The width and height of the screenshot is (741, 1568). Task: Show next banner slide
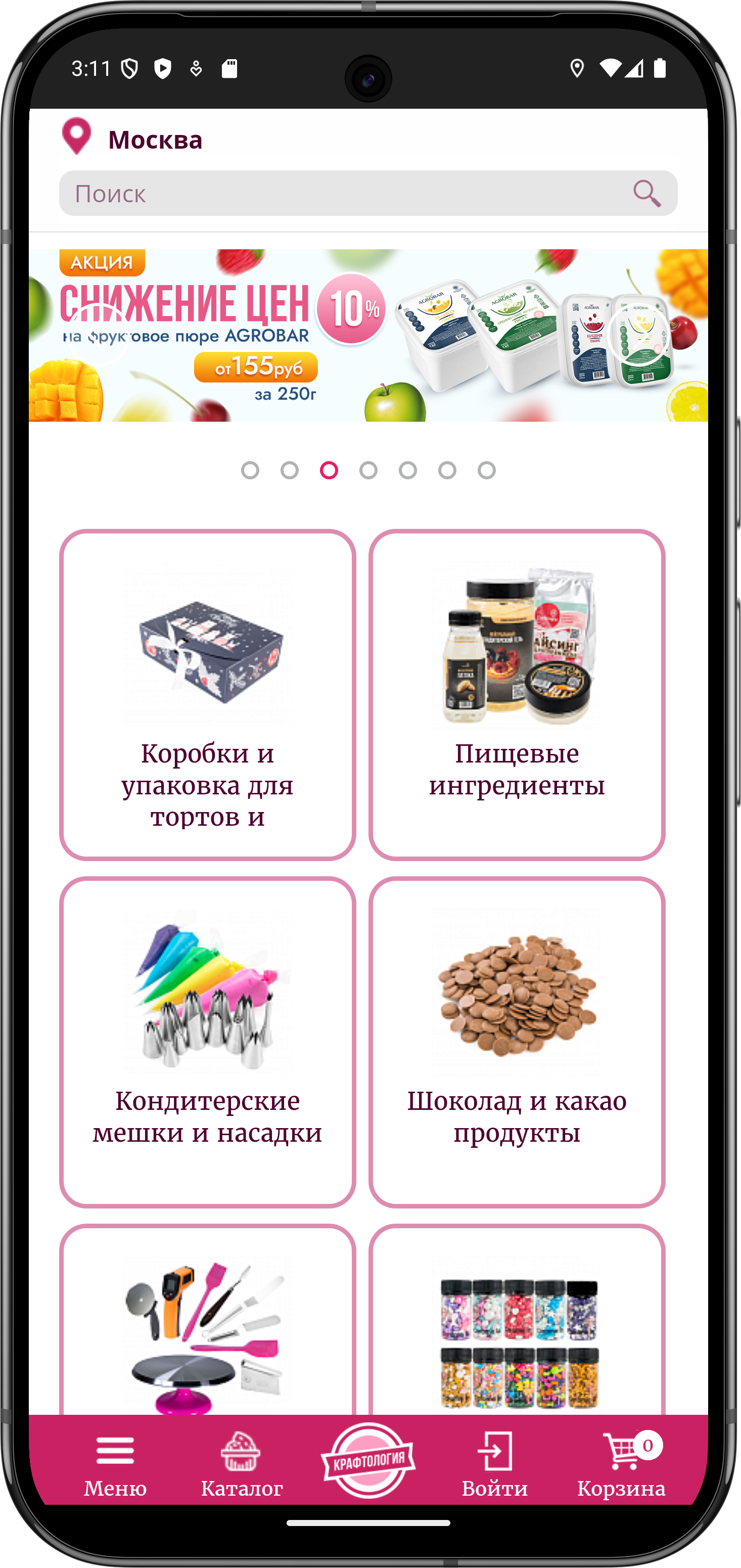(x=637, y=335)
